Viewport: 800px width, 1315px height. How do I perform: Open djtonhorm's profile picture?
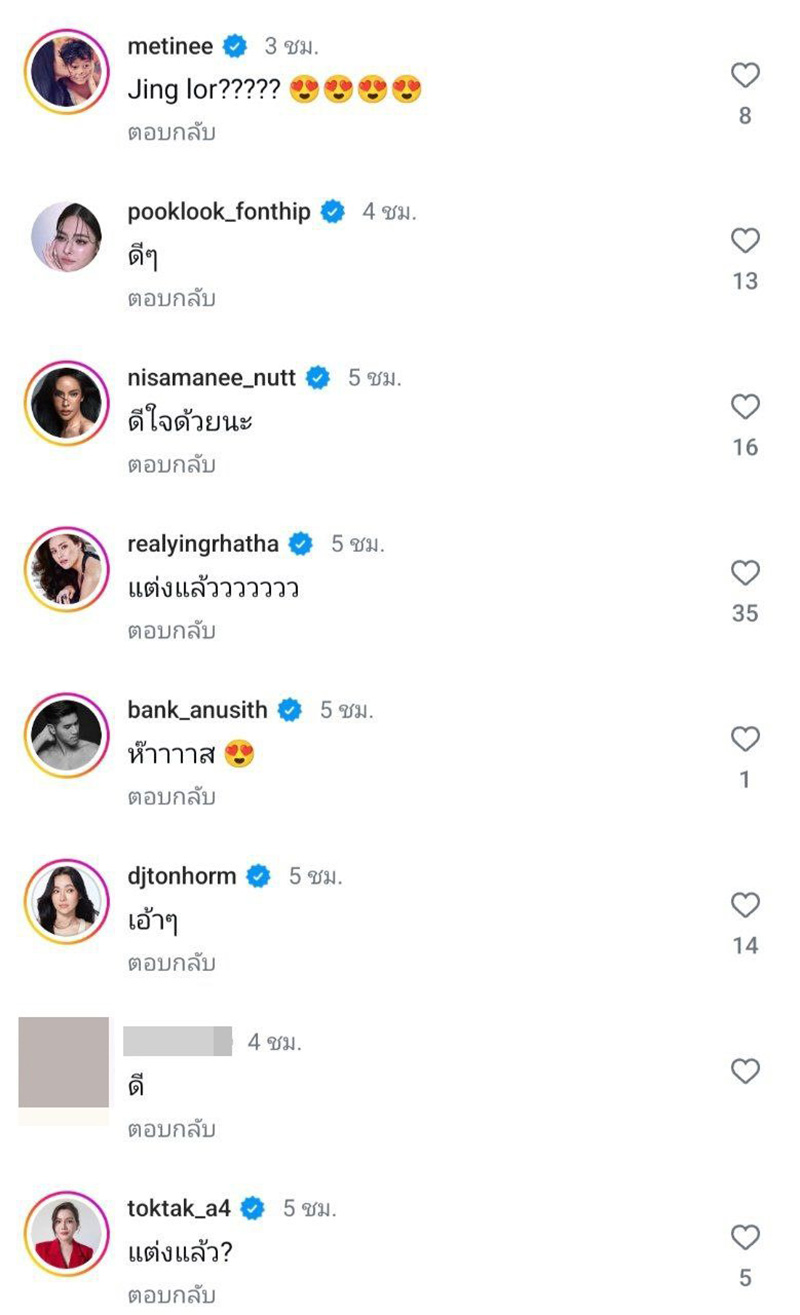point(66,902)
